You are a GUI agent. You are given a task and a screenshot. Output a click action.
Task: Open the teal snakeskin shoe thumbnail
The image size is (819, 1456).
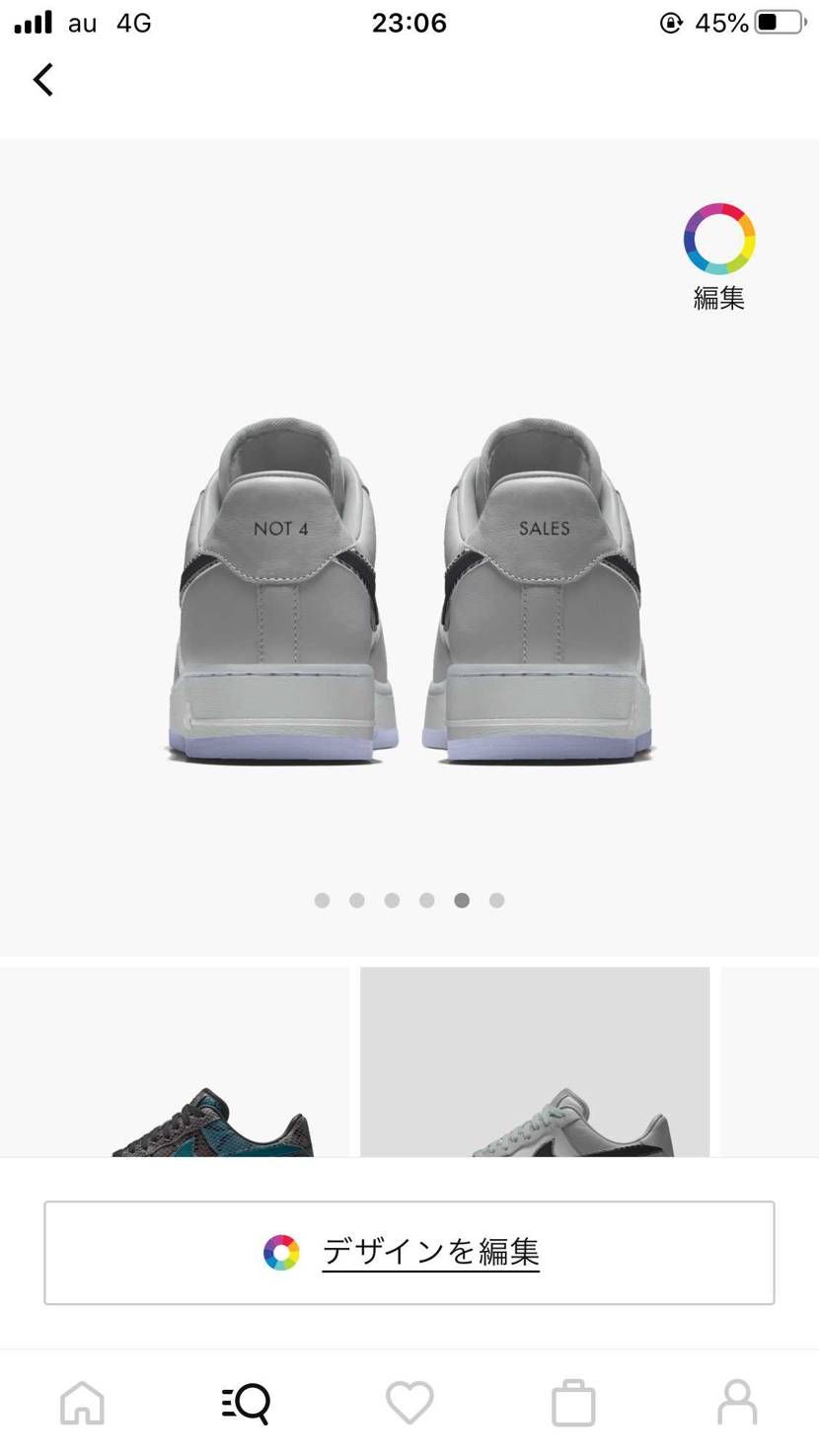point(175,1062)
